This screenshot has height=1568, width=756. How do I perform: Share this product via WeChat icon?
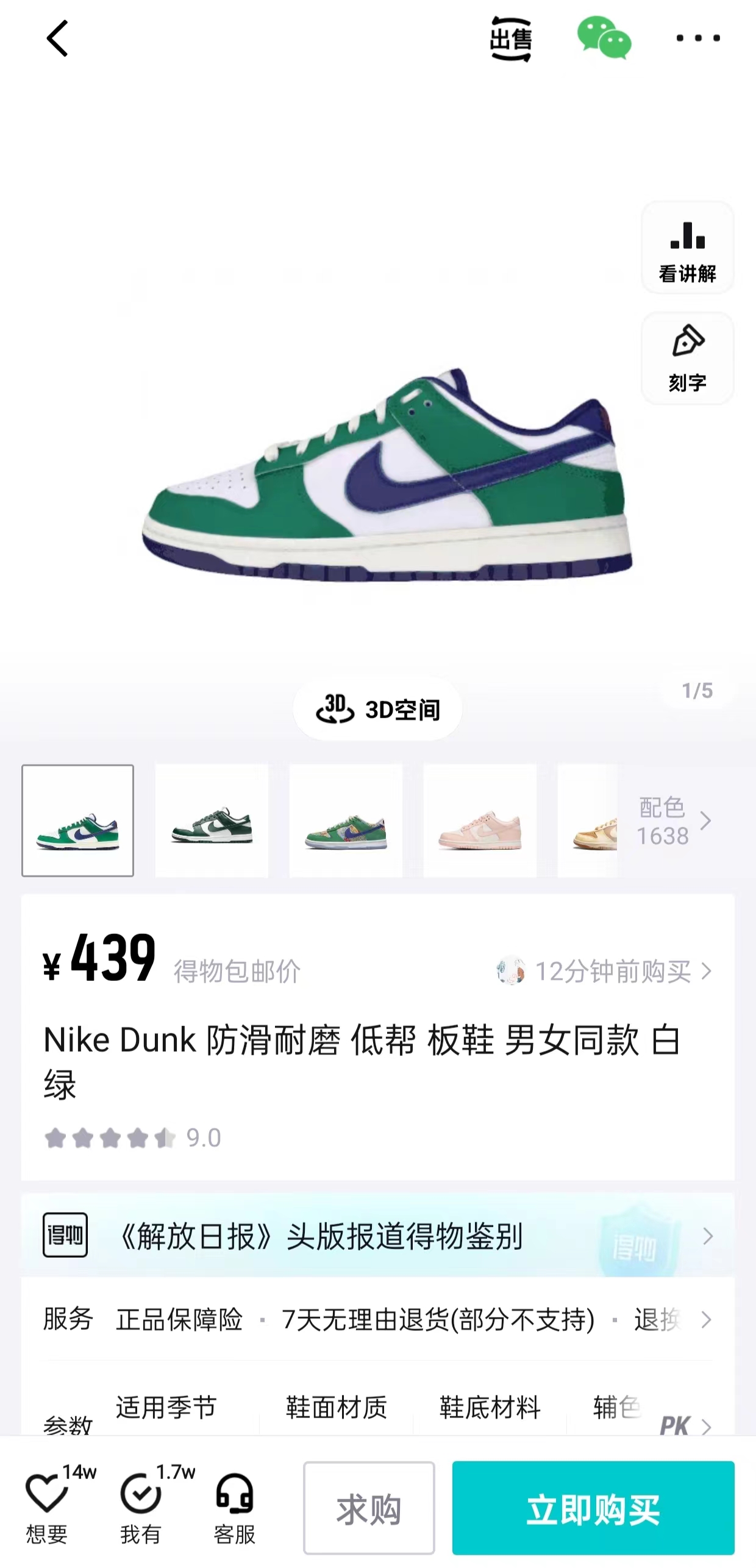(x=604, y=38)
